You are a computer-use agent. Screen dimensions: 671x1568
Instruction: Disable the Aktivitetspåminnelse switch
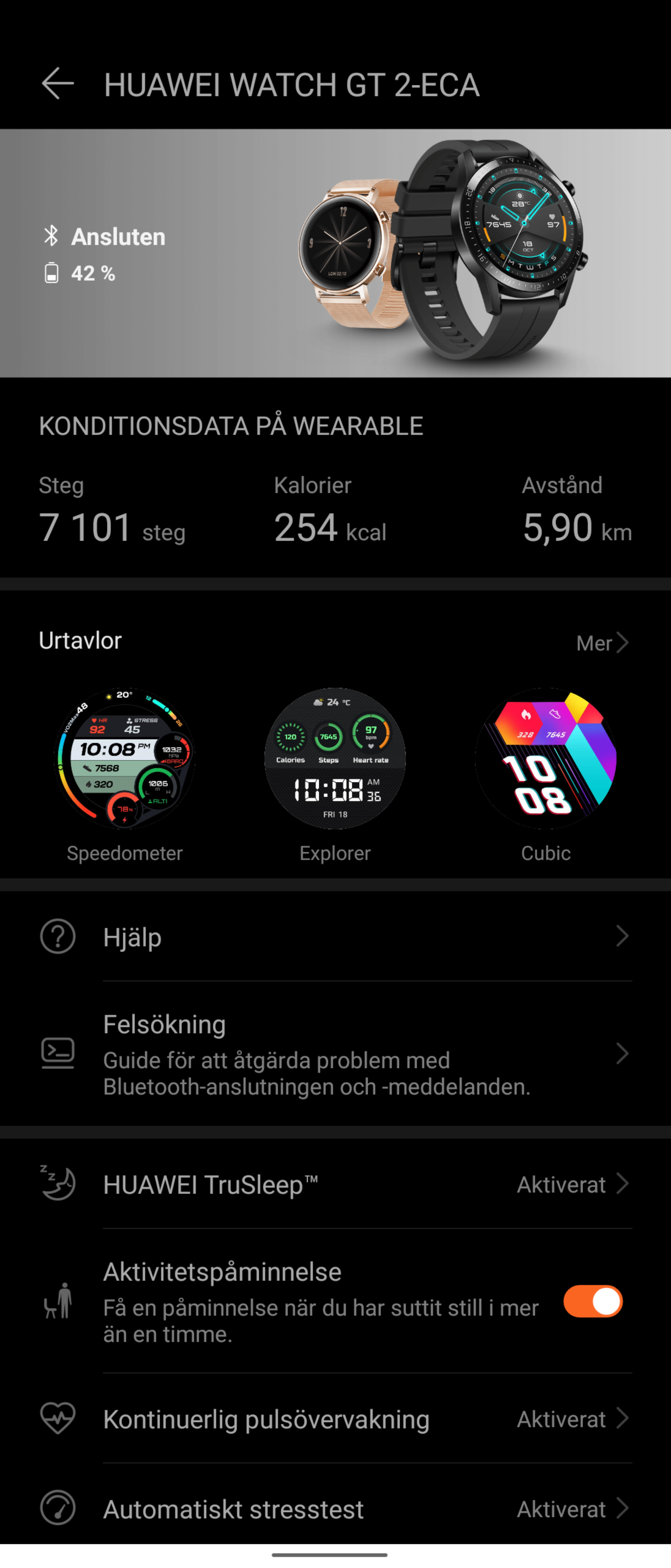(x=593, y=1302)
